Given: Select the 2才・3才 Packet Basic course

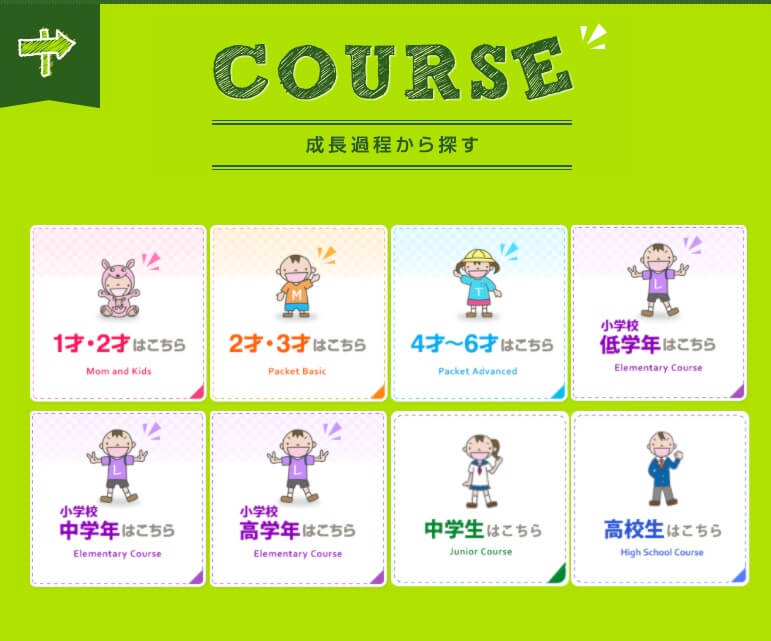Looking at the screenshot, I should click(x=298, y=313).
